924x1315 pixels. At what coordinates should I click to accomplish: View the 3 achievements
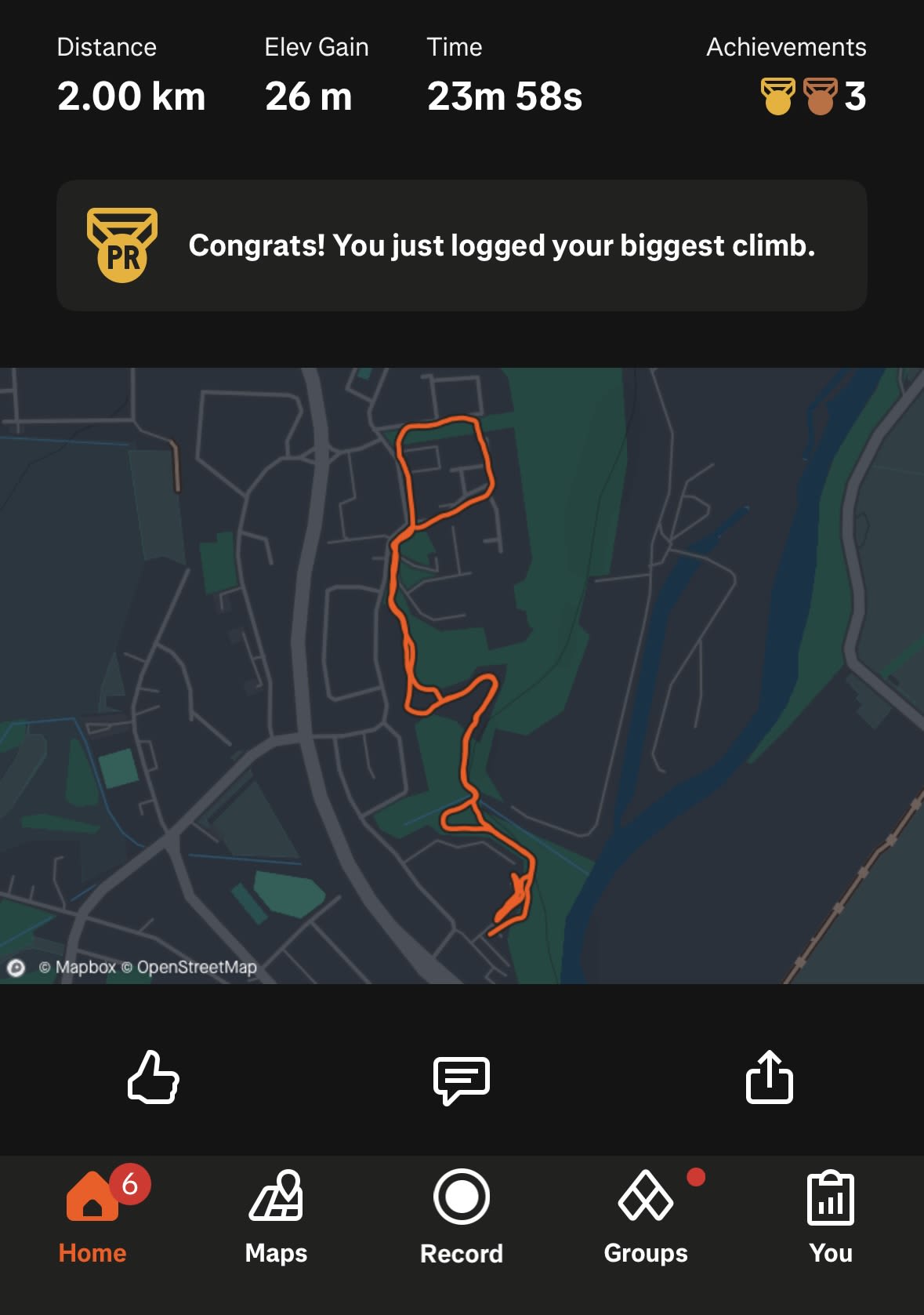[813, 96]
